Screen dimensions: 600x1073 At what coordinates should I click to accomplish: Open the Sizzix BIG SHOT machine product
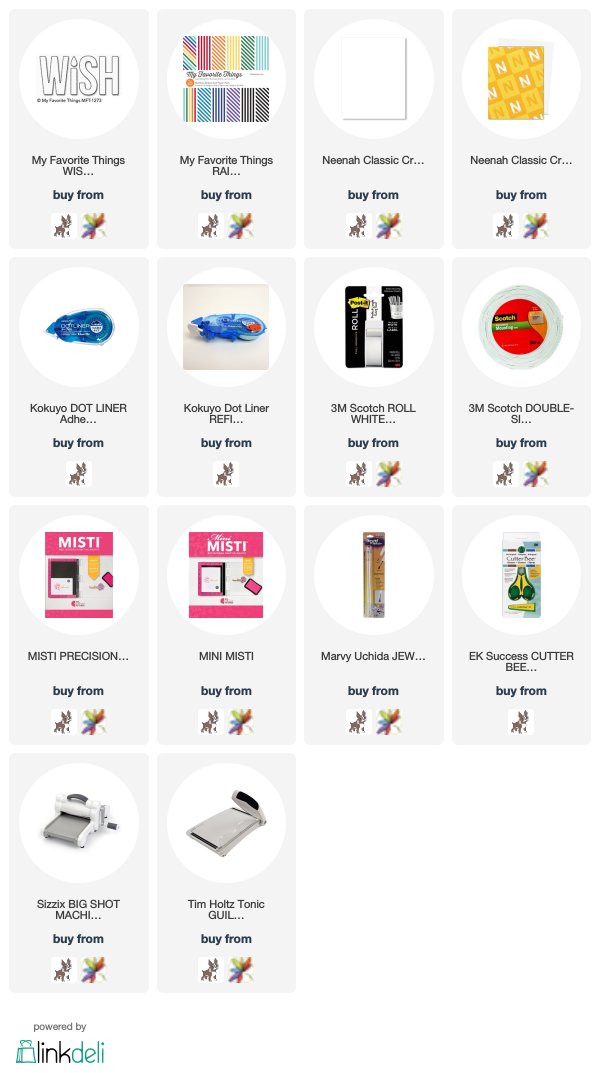79,823
